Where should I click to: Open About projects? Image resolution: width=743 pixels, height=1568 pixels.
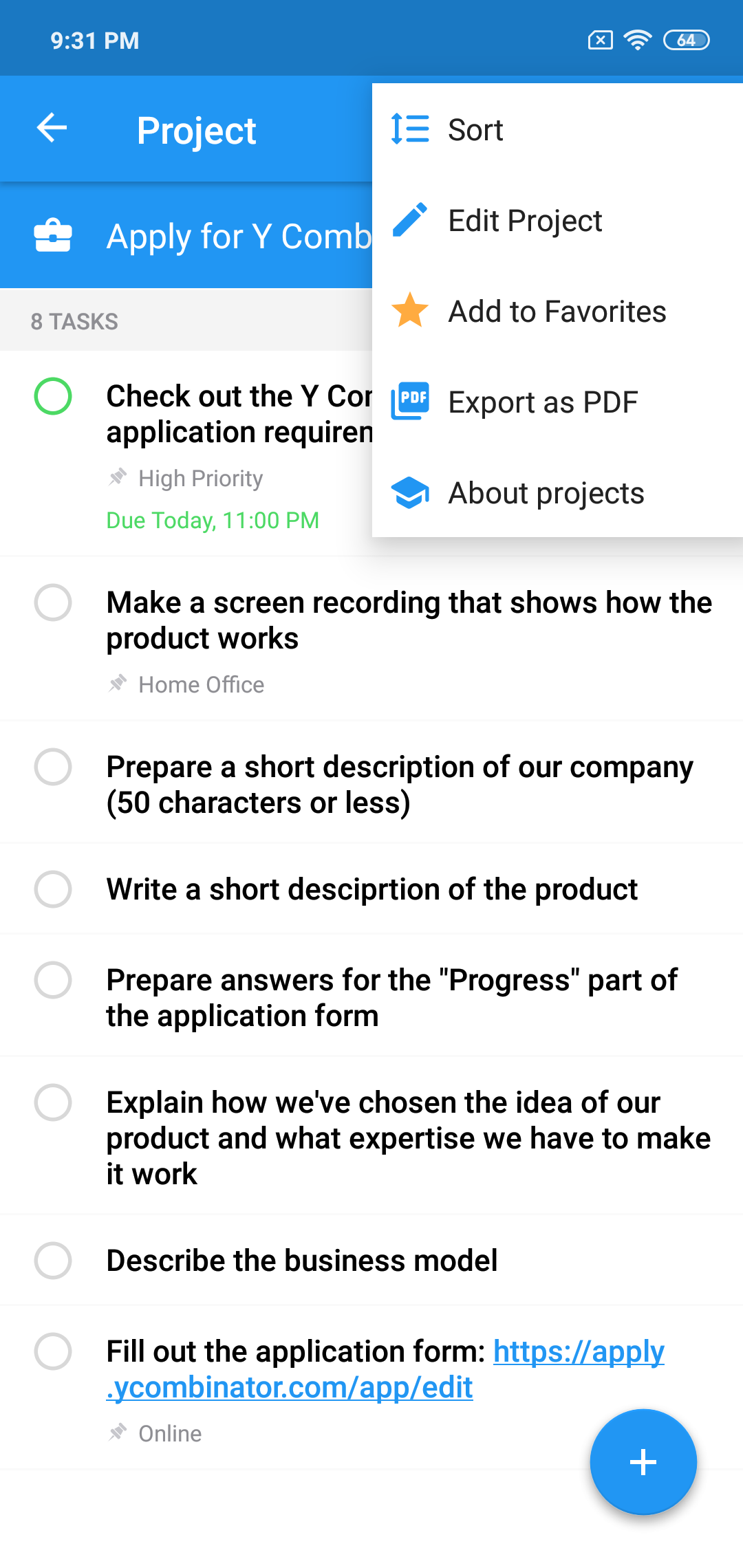(546, 493)
